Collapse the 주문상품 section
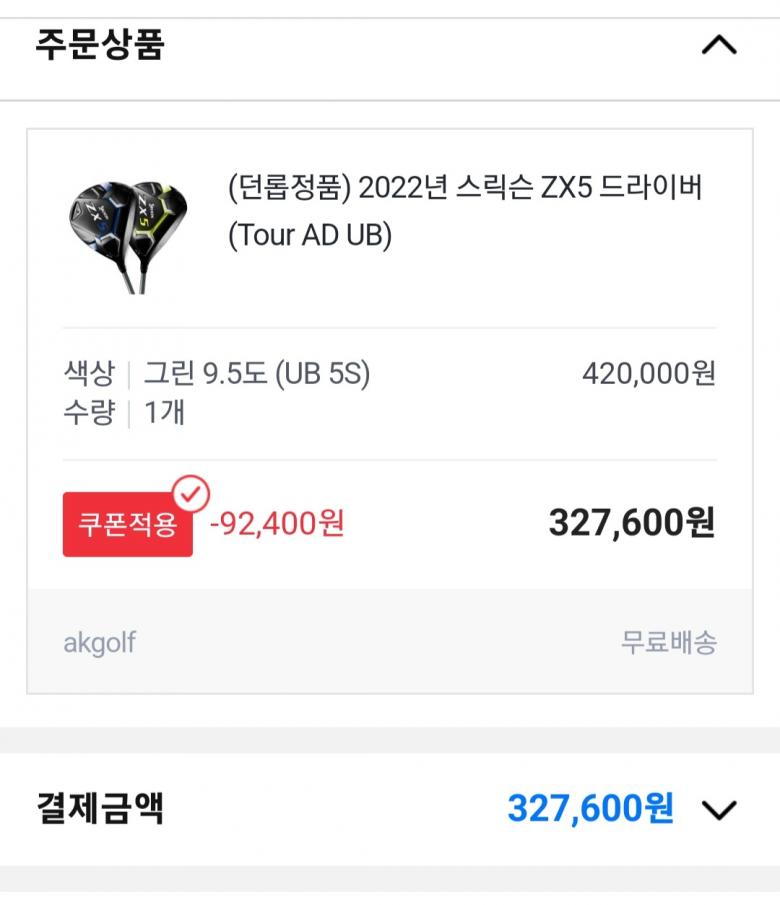Image resolution: width=780 pixels, height=905 pixels. [x=719, y=46]
